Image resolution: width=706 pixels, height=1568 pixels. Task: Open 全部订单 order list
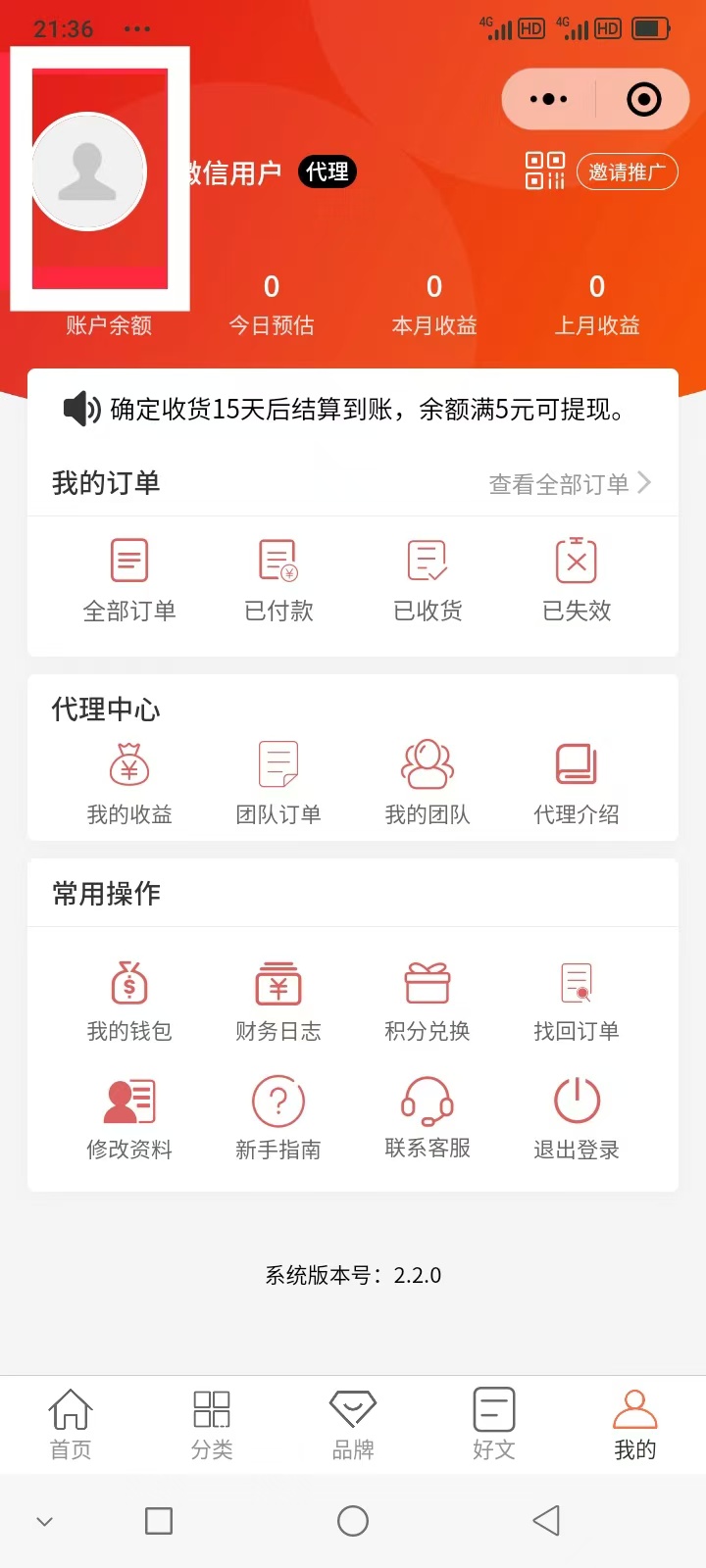(129, 580)
